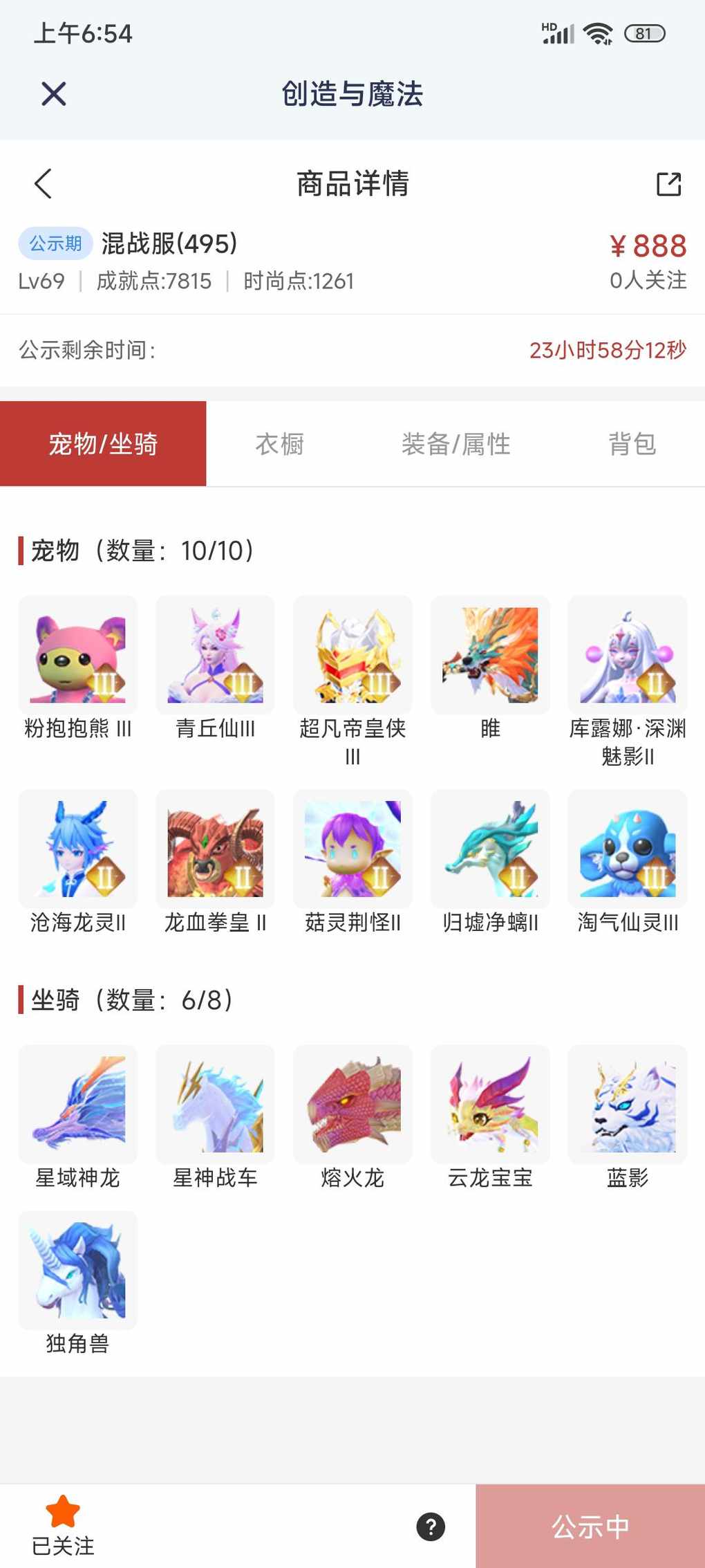Unfollow via the 已关注 star
Screen dimensions: 705x1568
63,1524
